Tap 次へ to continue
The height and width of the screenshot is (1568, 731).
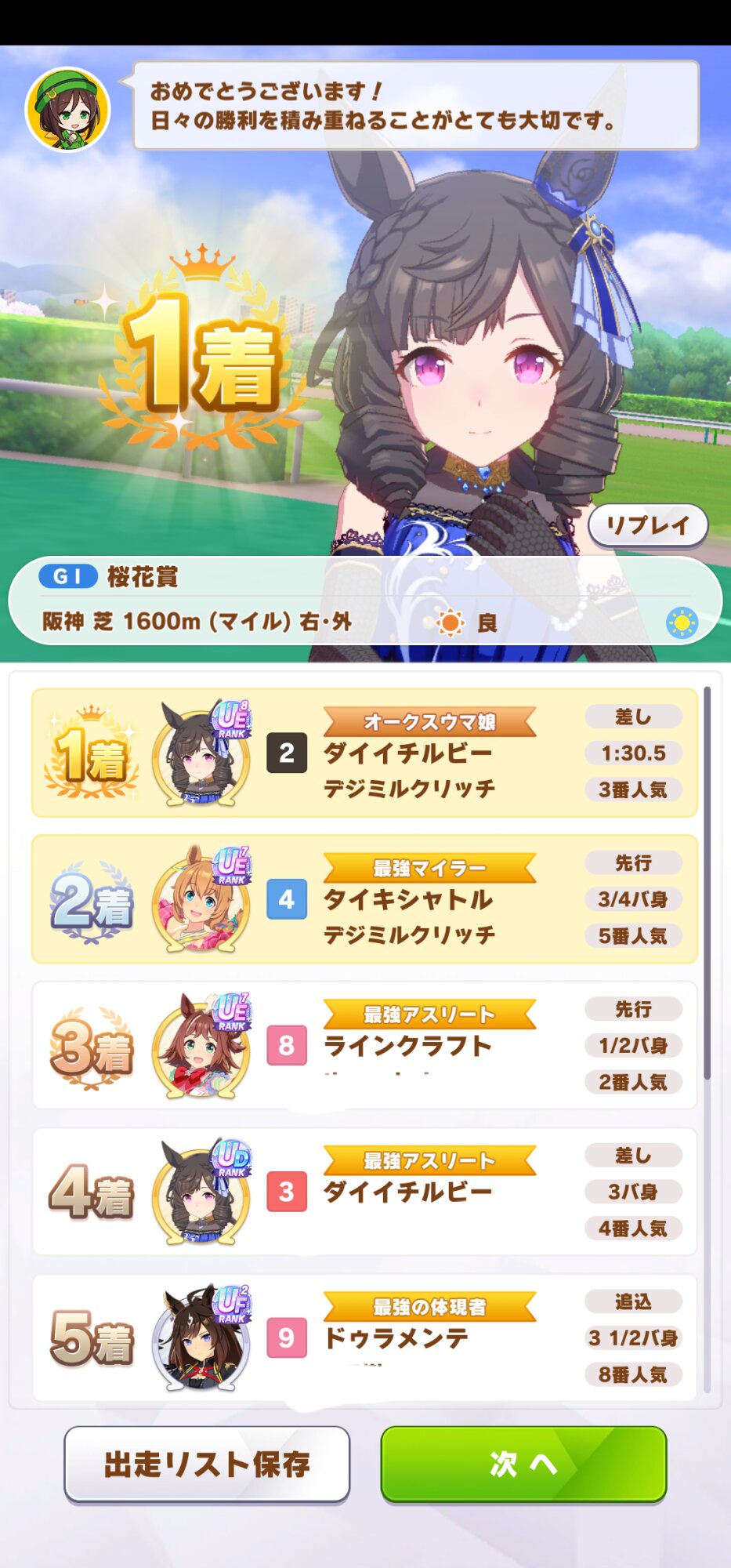523,1463
